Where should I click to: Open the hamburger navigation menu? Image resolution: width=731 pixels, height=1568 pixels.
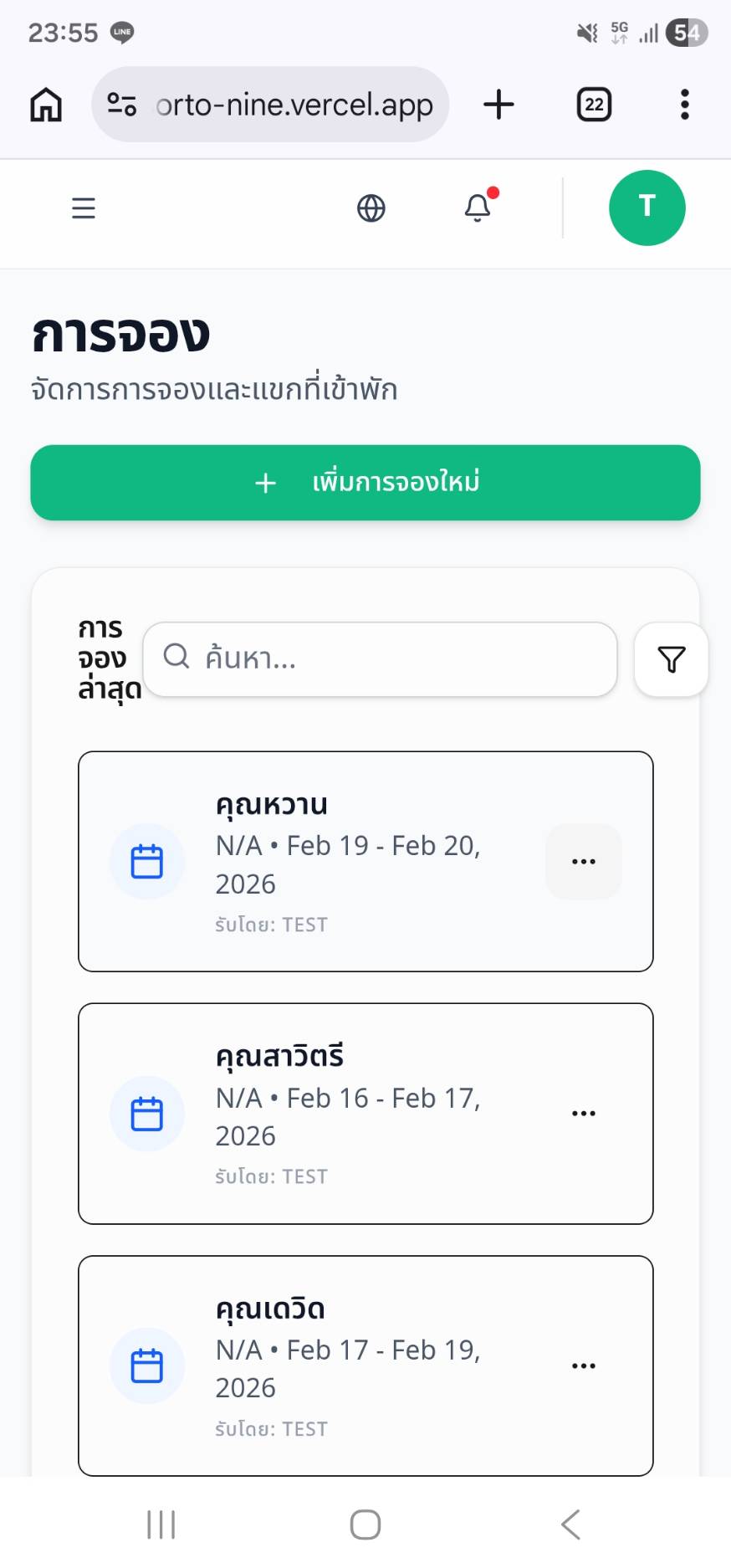click(x=83, y=208)
